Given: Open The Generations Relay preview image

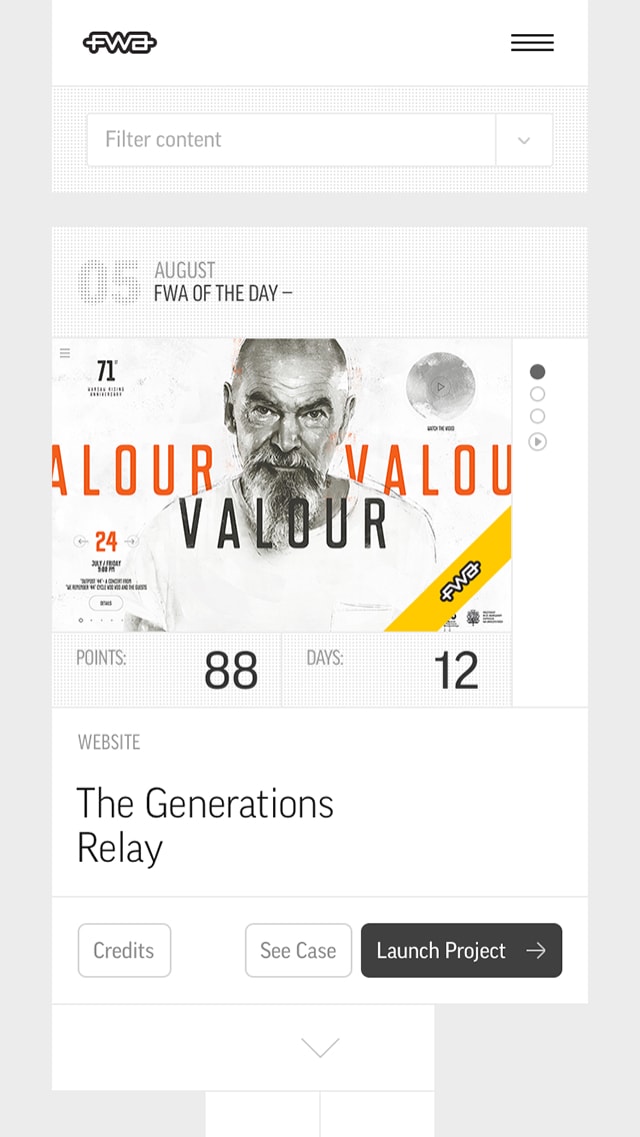Looking at the screenshot, I should (x=282, y=485).
